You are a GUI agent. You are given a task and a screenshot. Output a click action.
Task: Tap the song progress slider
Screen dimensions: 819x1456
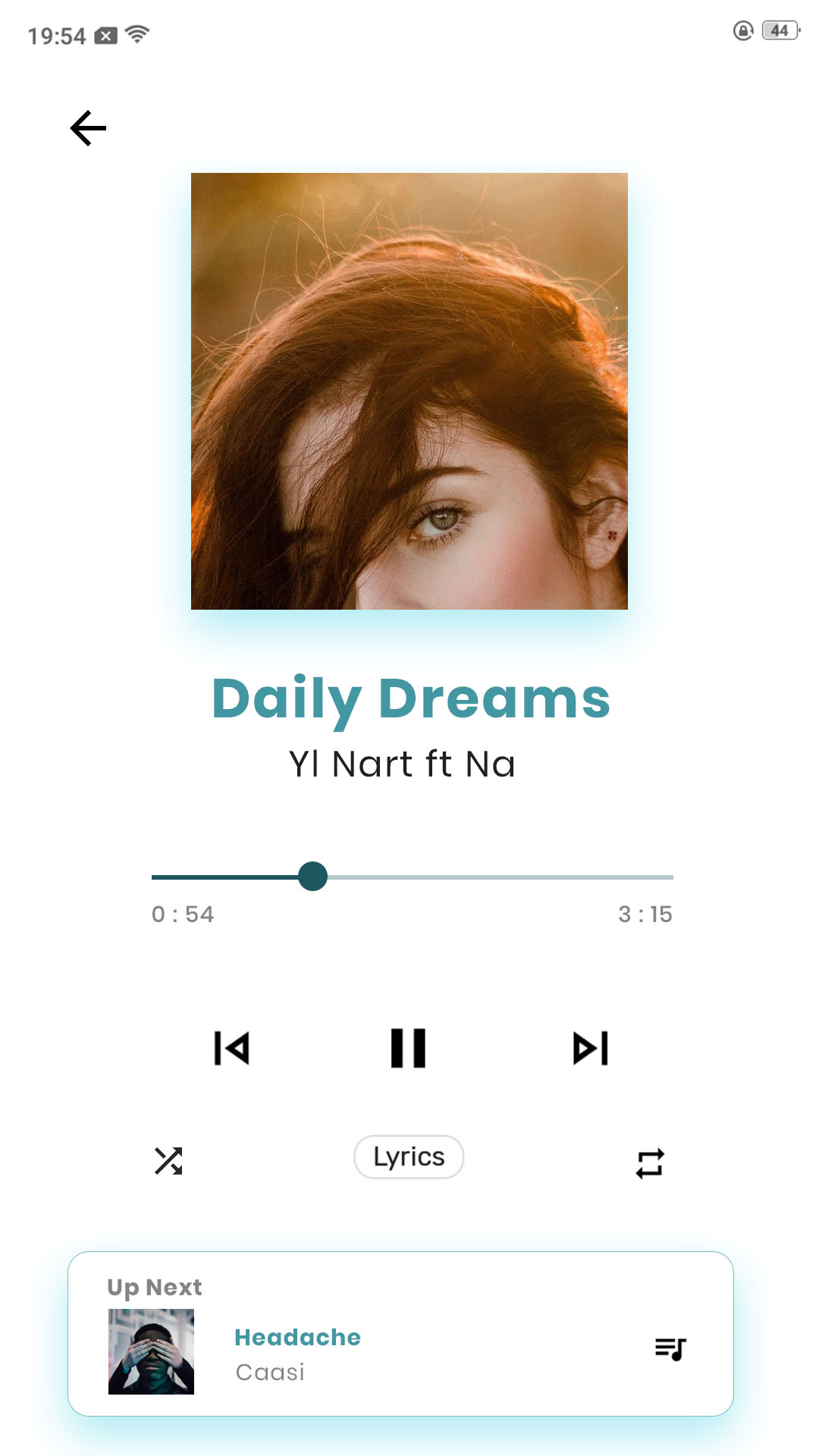tap(413, 877)
